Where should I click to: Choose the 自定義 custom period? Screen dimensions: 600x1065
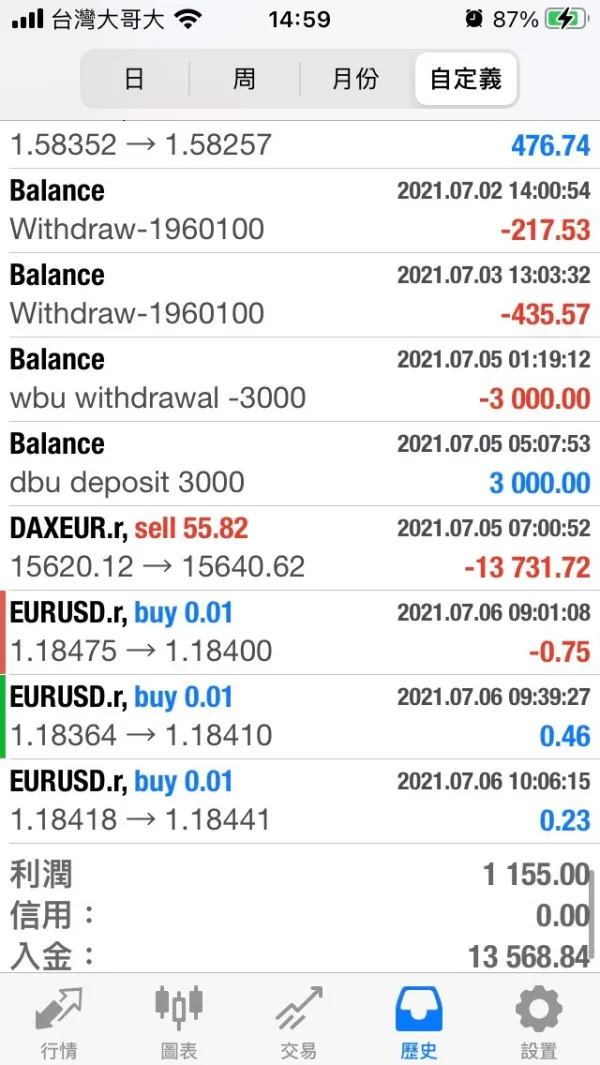[x=465, y=79]
